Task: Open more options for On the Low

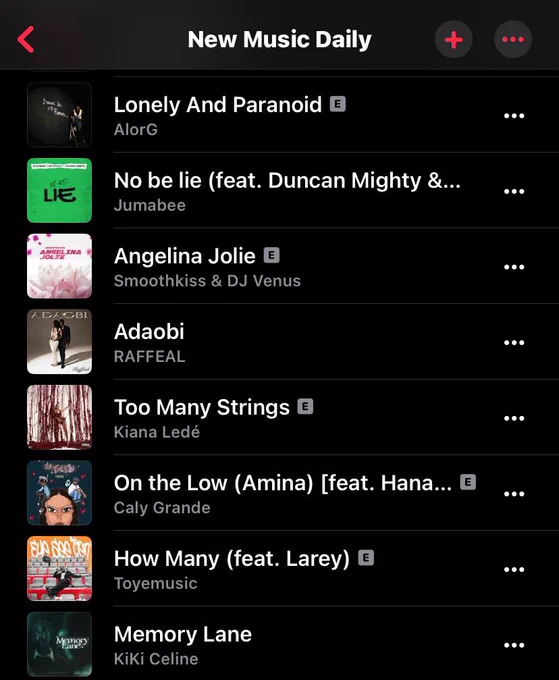Action: point(514,494)
